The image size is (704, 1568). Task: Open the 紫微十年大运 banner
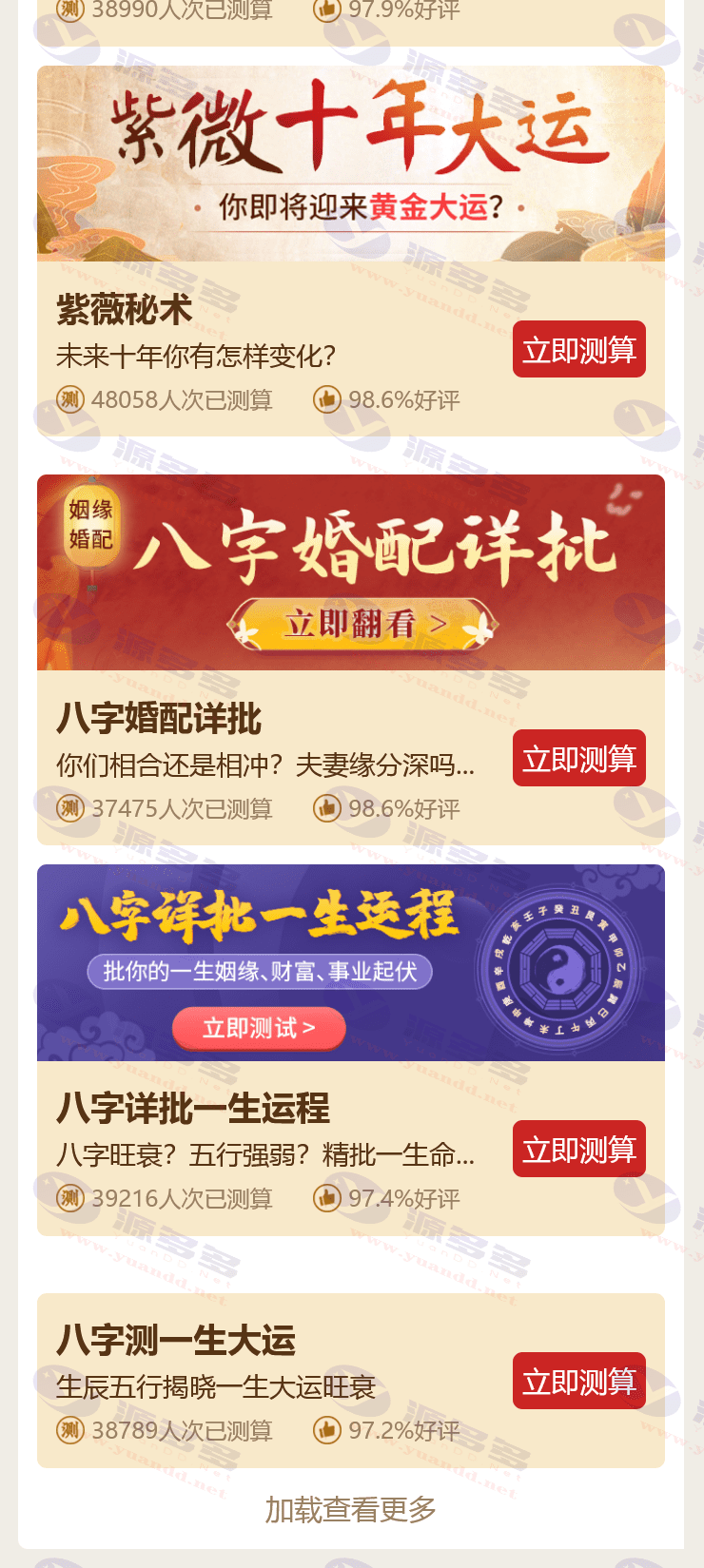351,164
